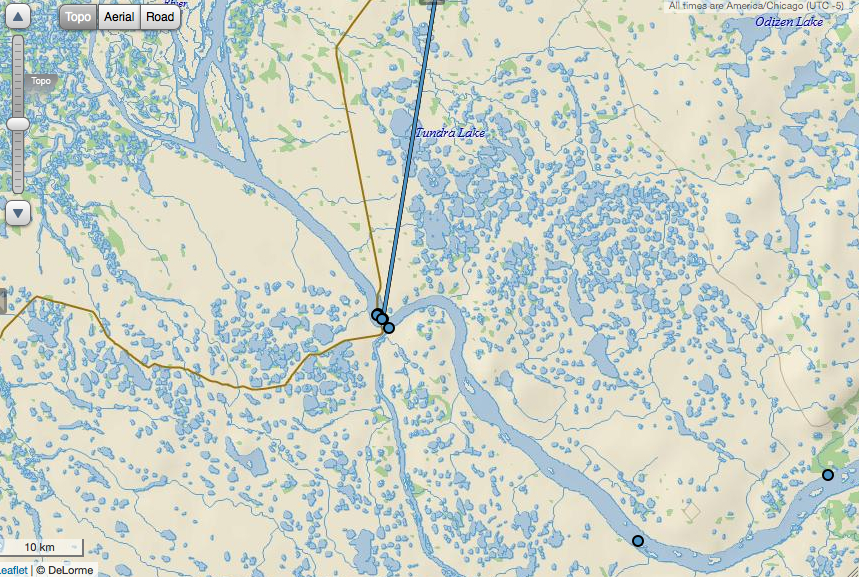Select the track point cluster at the river junction
Viewport: 859px width, 577px height.
[x=381, y=318]
